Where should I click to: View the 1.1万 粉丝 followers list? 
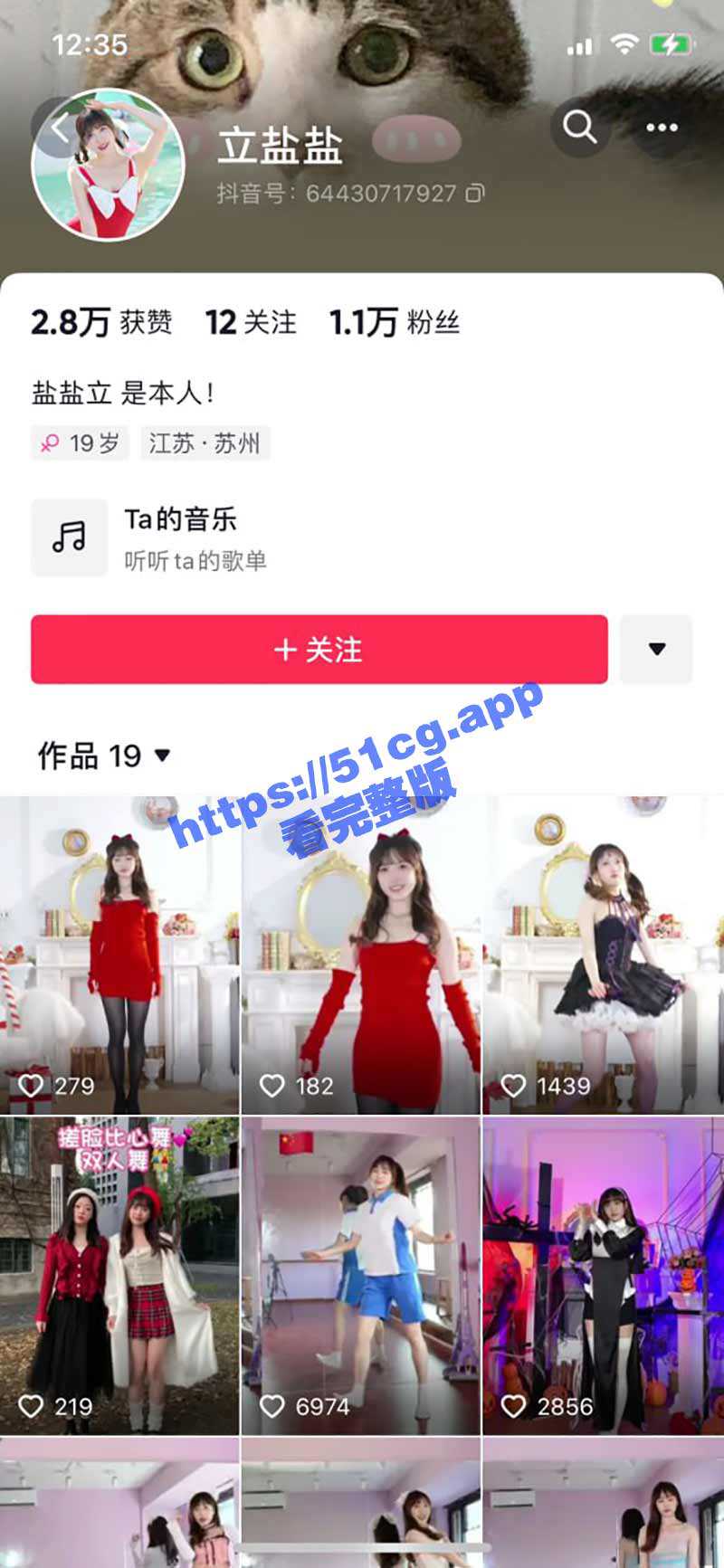395,322
